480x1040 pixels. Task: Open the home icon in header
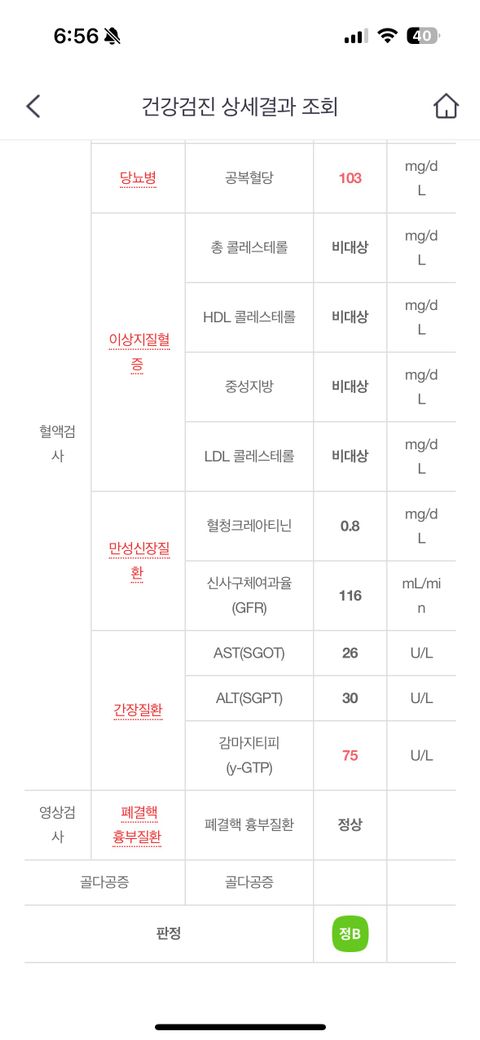(x=446, y=106)
